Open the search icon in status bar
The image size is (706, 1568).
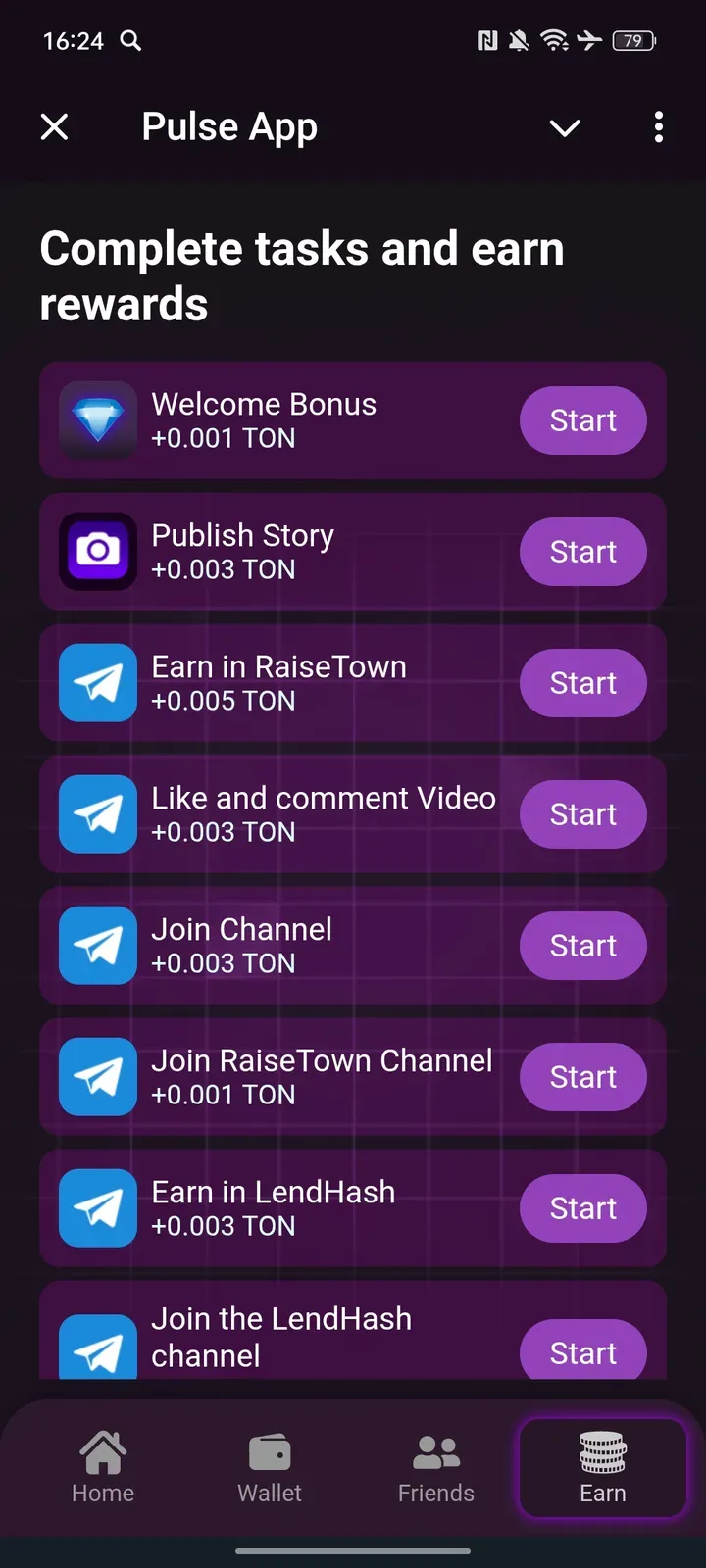[130, 41]
